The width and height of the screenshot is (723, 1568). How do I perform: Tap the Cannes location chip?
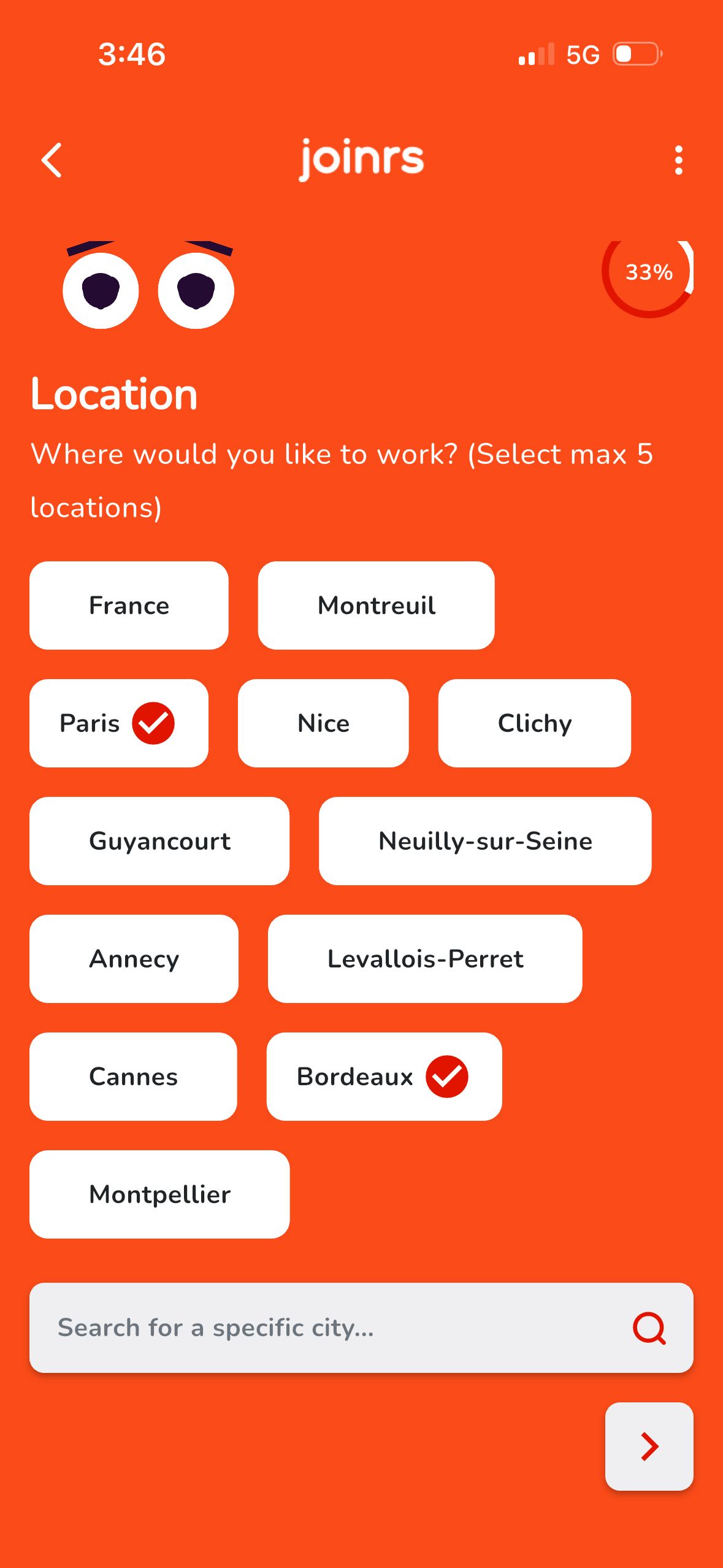coord(133,1077)
